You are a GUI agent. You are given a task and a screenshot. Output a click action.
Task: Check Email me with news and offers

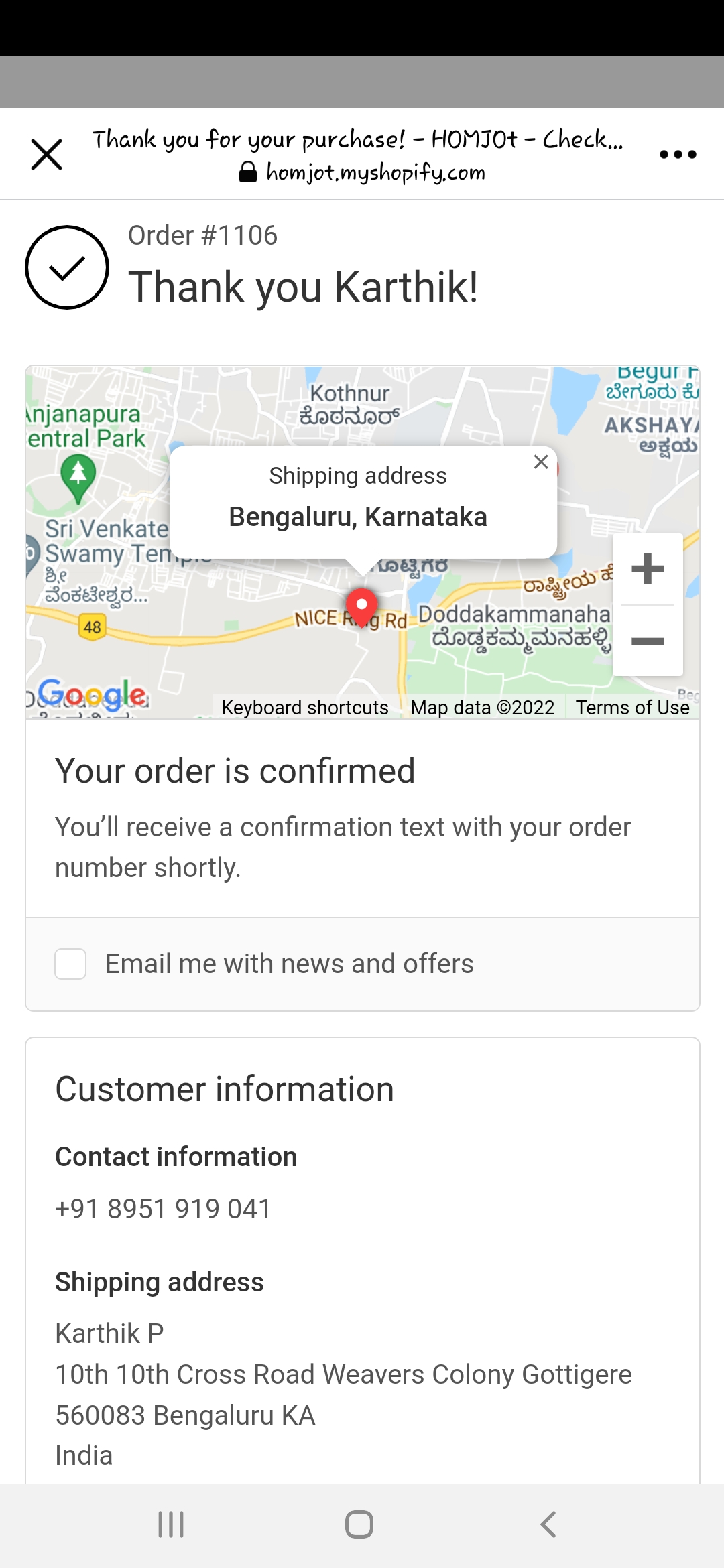point(70,964)
